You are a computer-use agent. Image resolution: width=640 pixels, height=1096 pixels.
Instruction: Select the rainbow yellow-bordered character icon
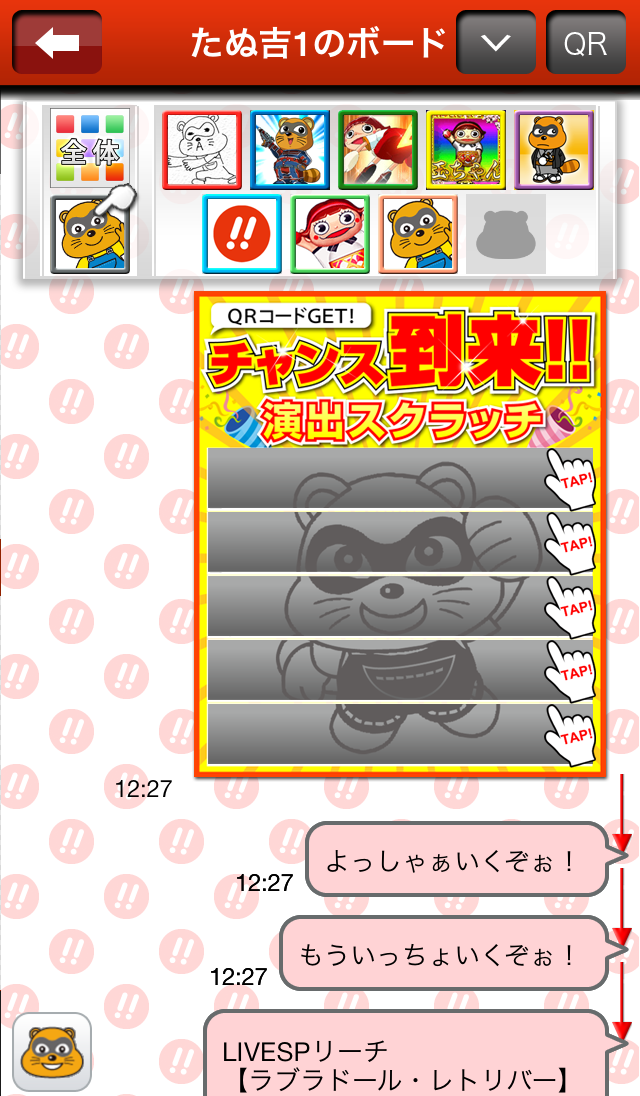(x=466, y=150)
